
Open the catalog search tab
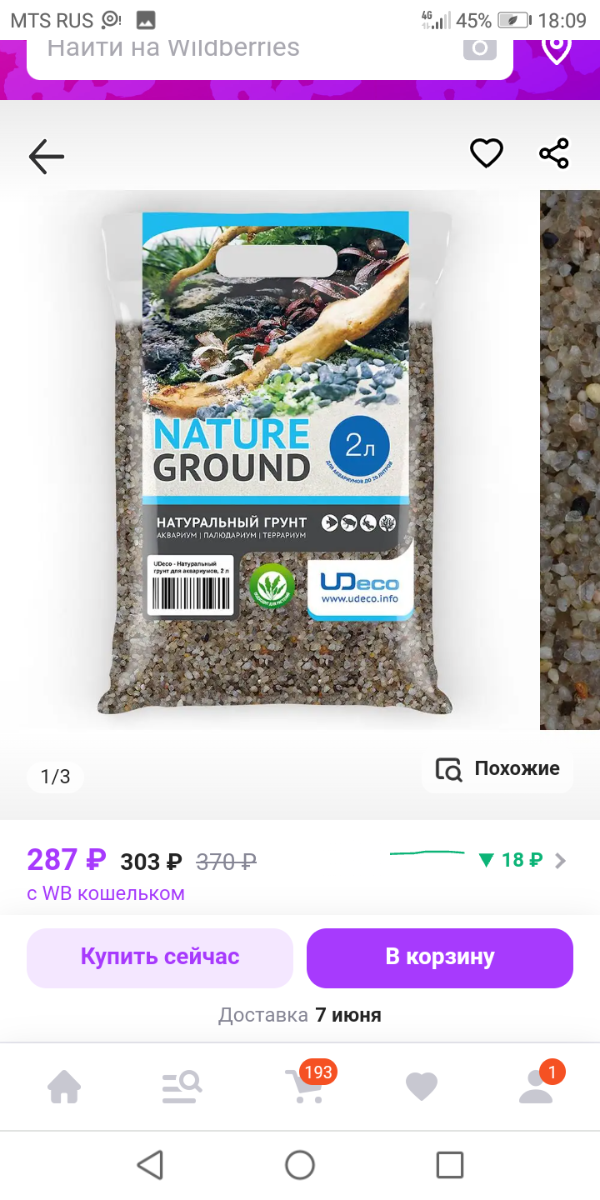pyautogui.click(x=182, y=1087)
